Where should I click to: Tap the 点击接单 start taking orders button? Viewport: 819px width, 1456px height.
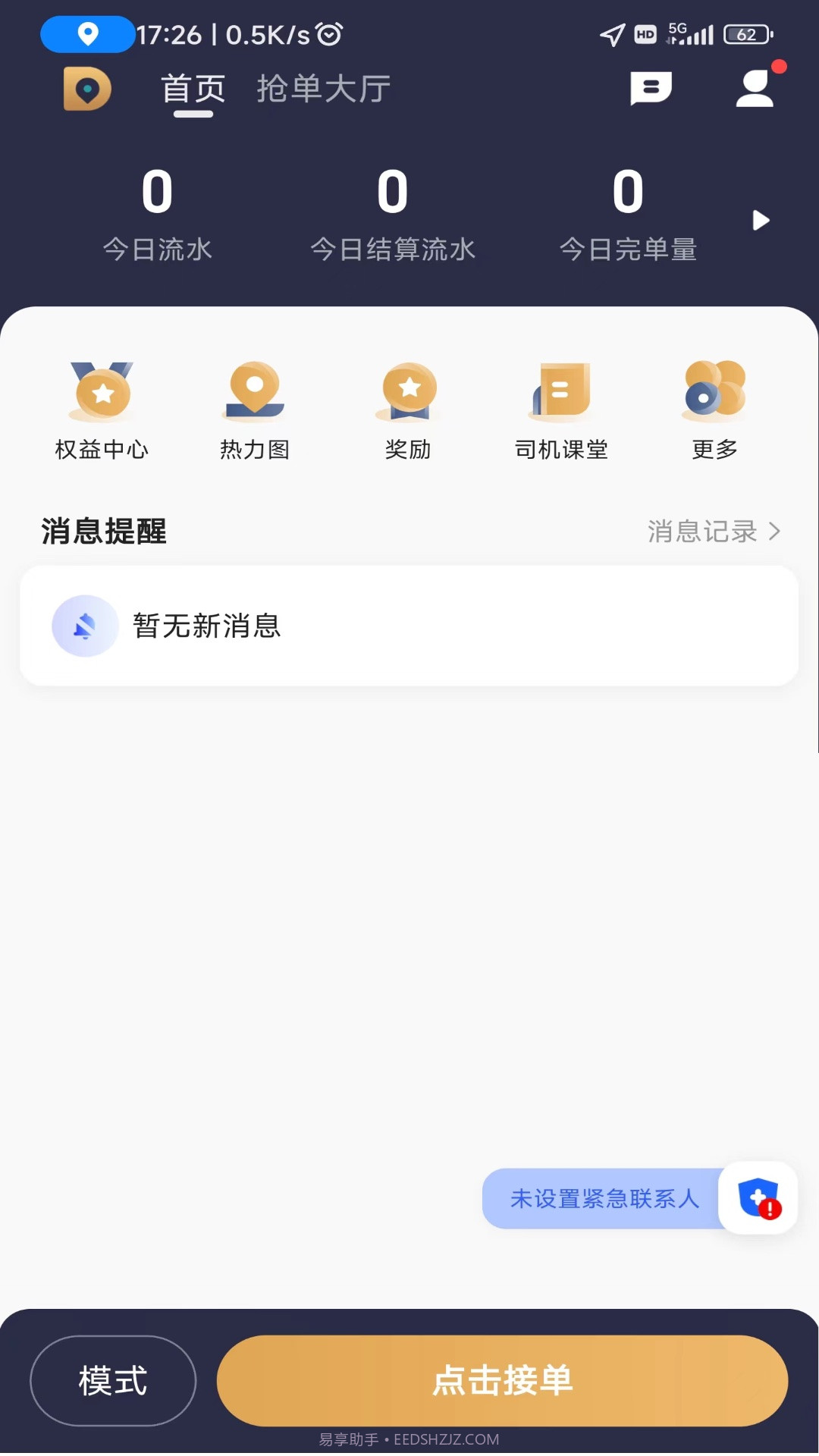pos(500,1381)
